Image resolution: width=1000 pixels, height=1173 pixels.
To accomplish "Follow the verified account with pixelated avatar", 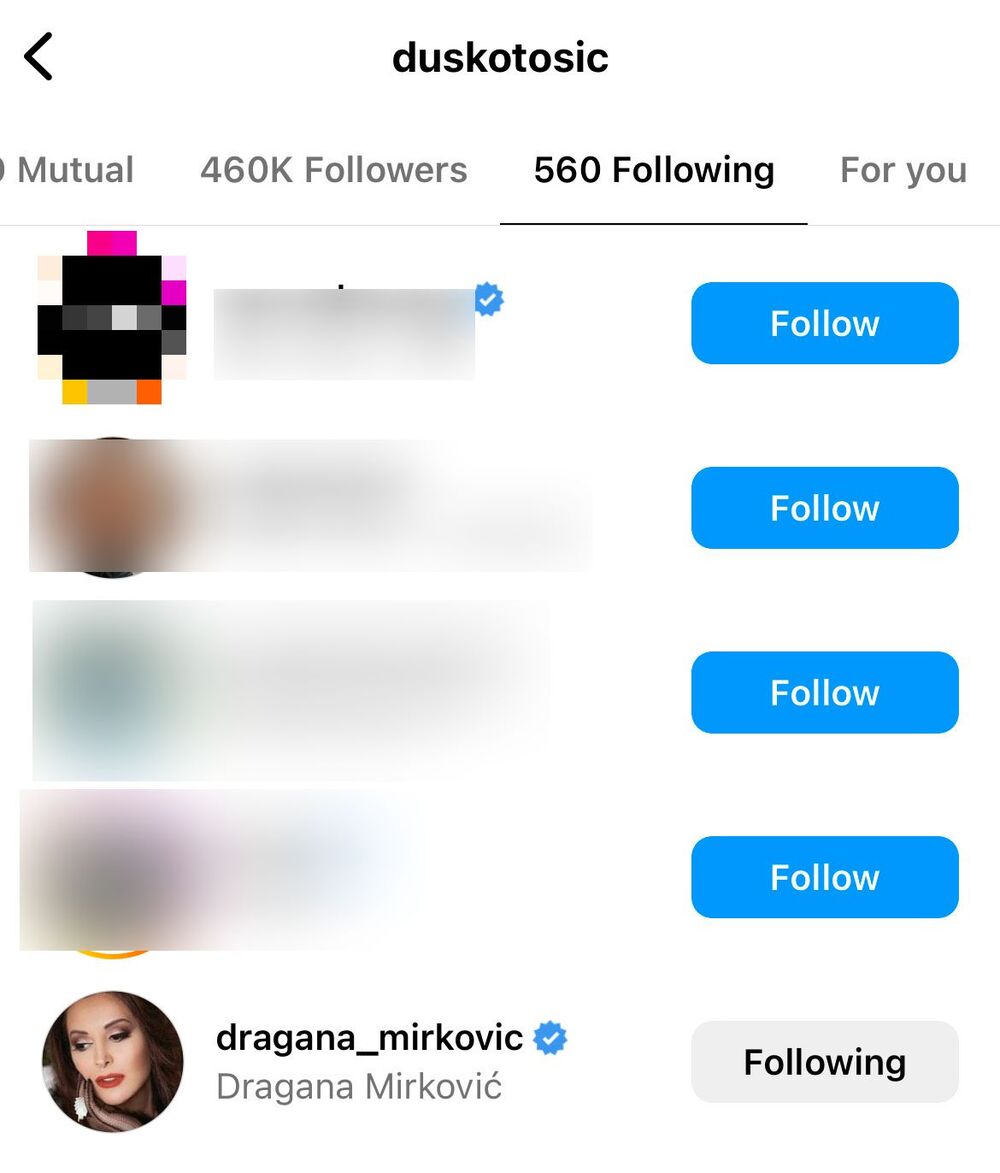I will click(824, 323).
